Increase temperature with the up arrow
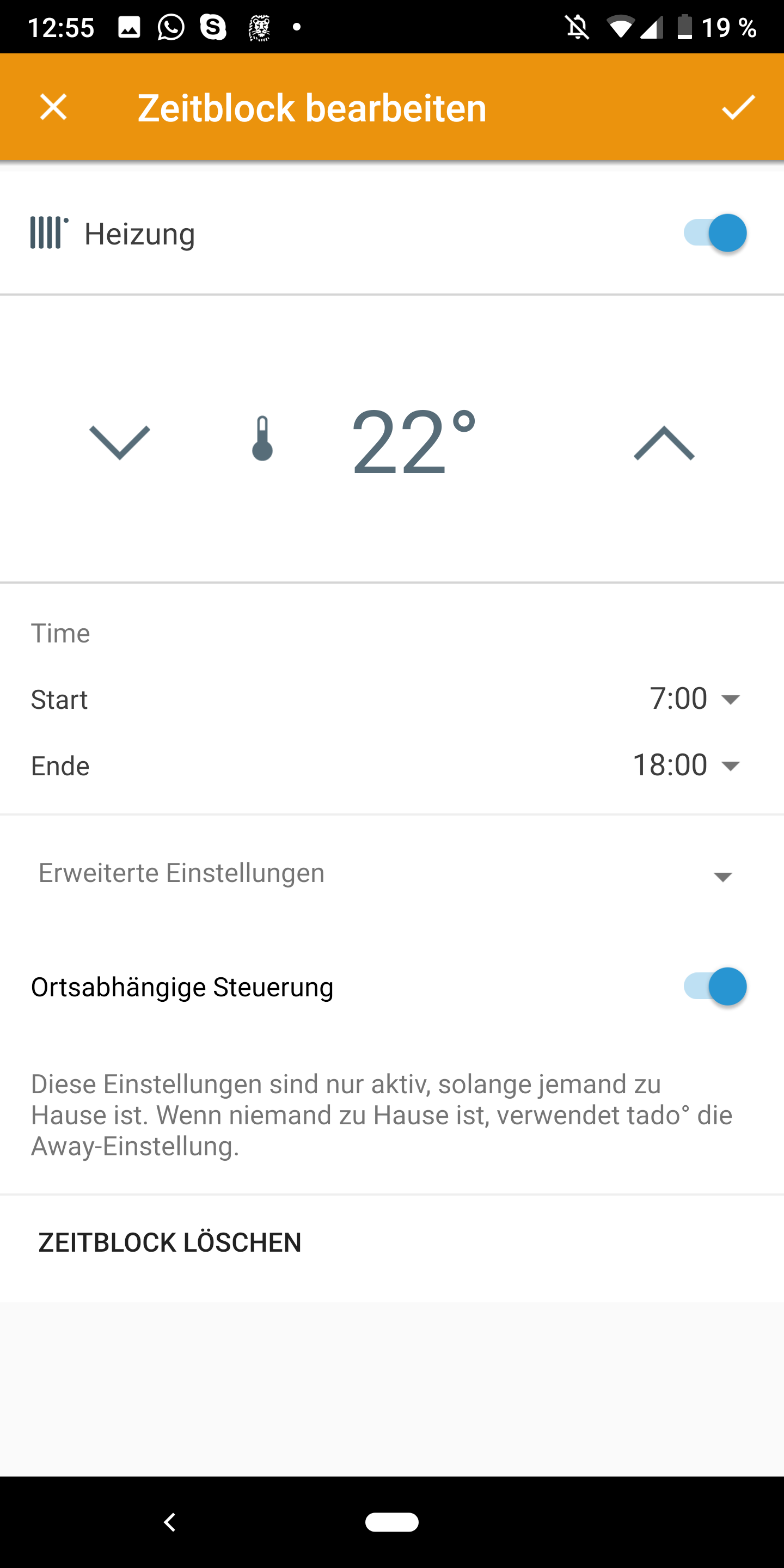Screen dimensions: 784x1568 [664, 443]
